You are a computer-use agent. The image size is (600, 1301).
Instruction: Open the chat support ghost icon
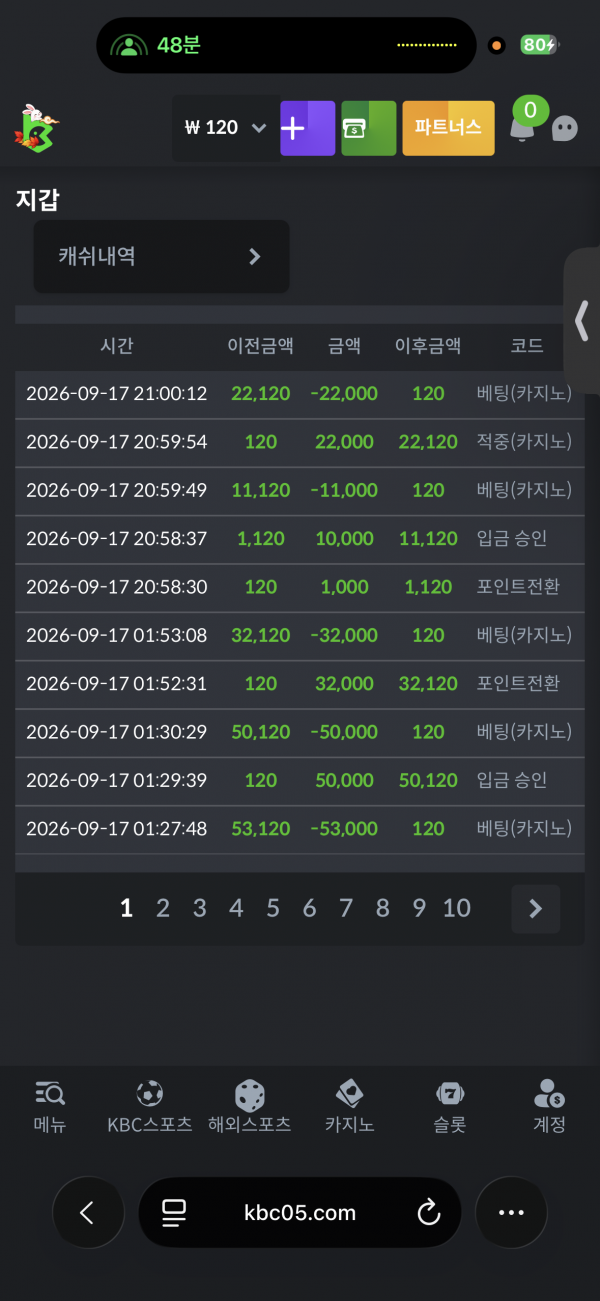pyautogui.click(x=565, y=128)
